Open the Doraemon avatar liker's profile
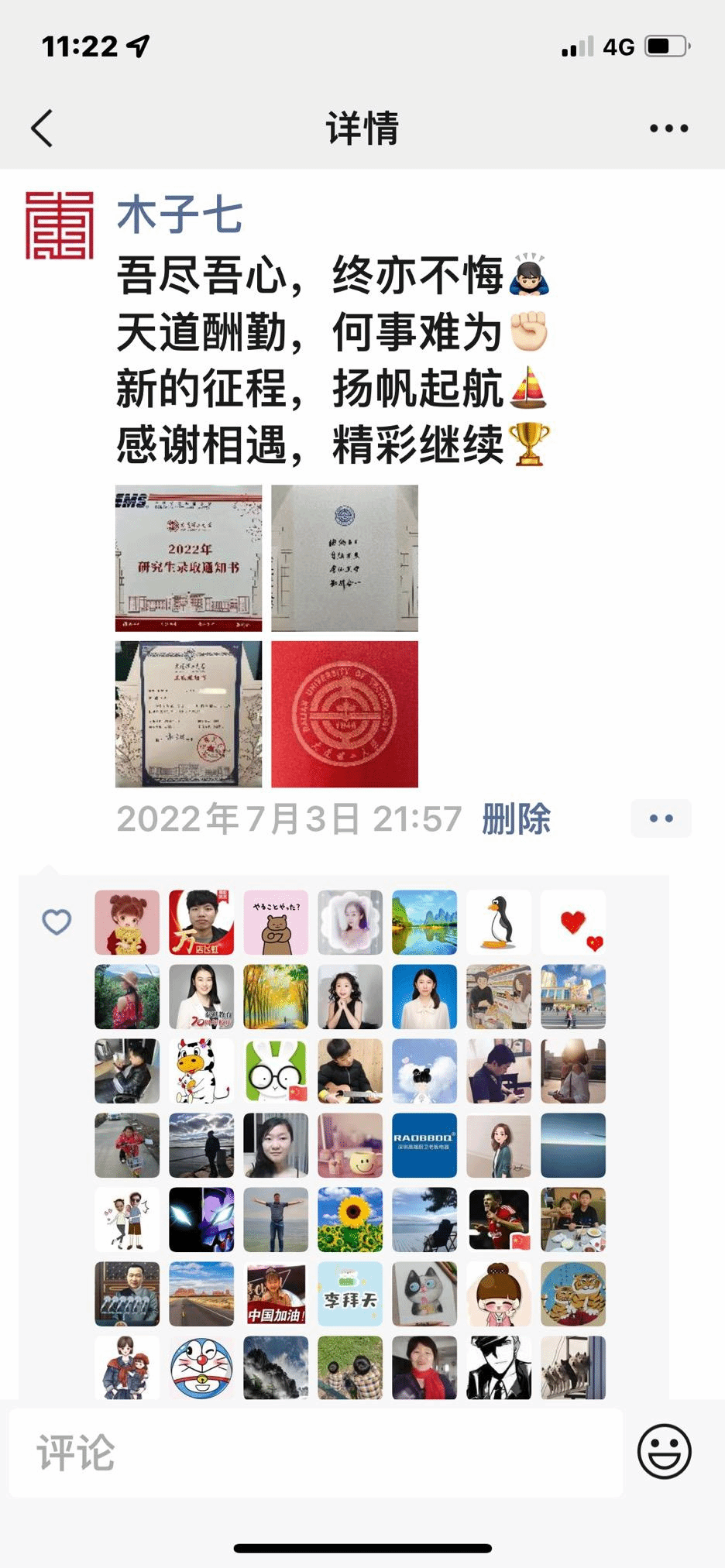The height and width of the screenshot is (1568, 725). pos(201,1367)
